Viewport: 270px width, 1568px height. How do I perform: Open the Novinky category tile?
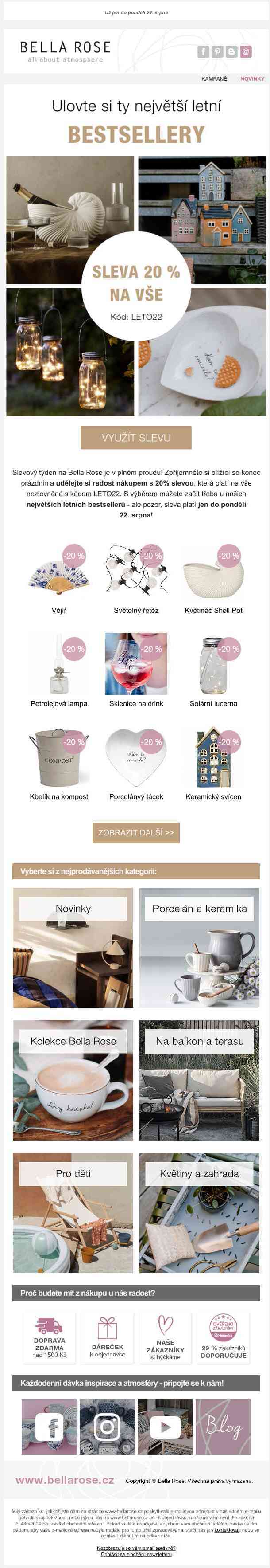coord(73,947)
